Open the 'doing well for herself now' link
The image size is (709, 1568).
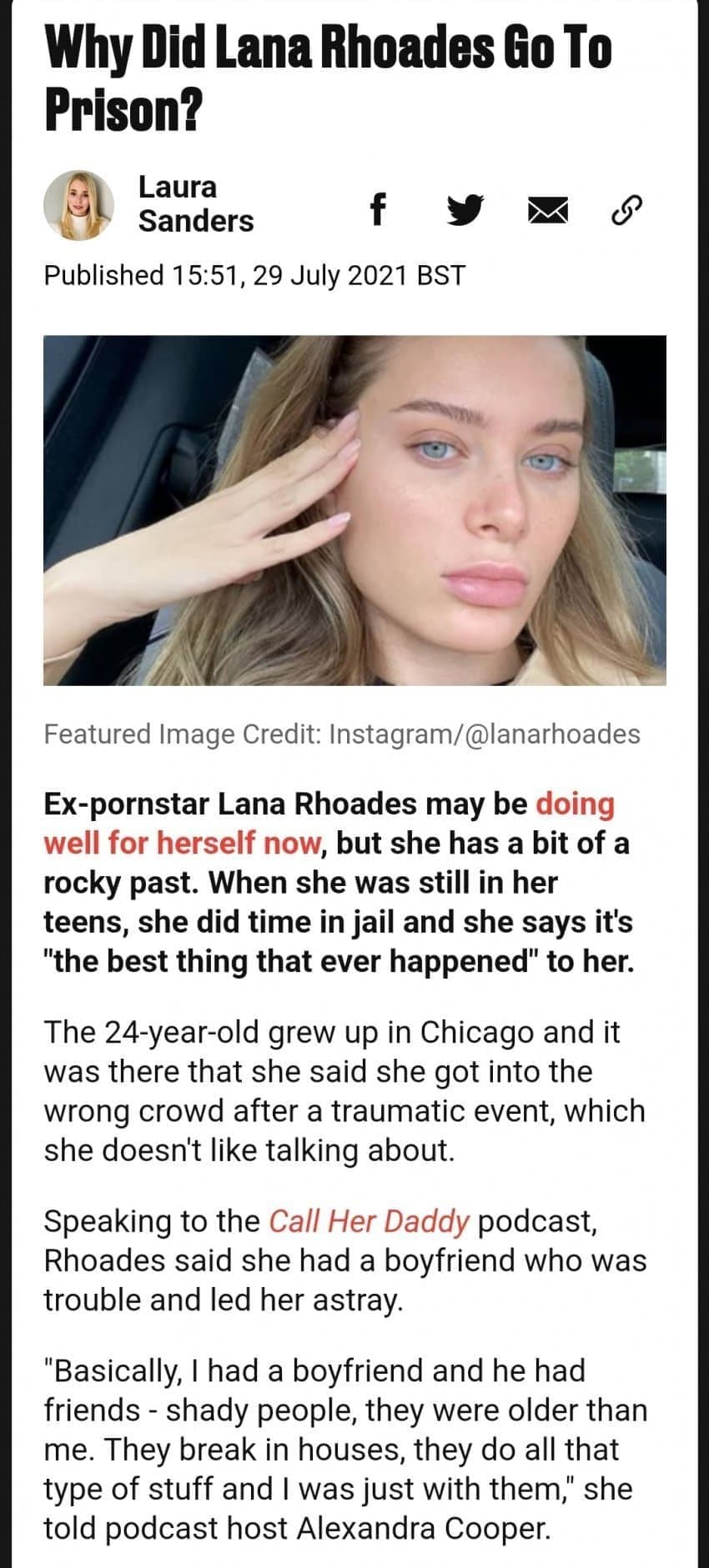(182, 843)
